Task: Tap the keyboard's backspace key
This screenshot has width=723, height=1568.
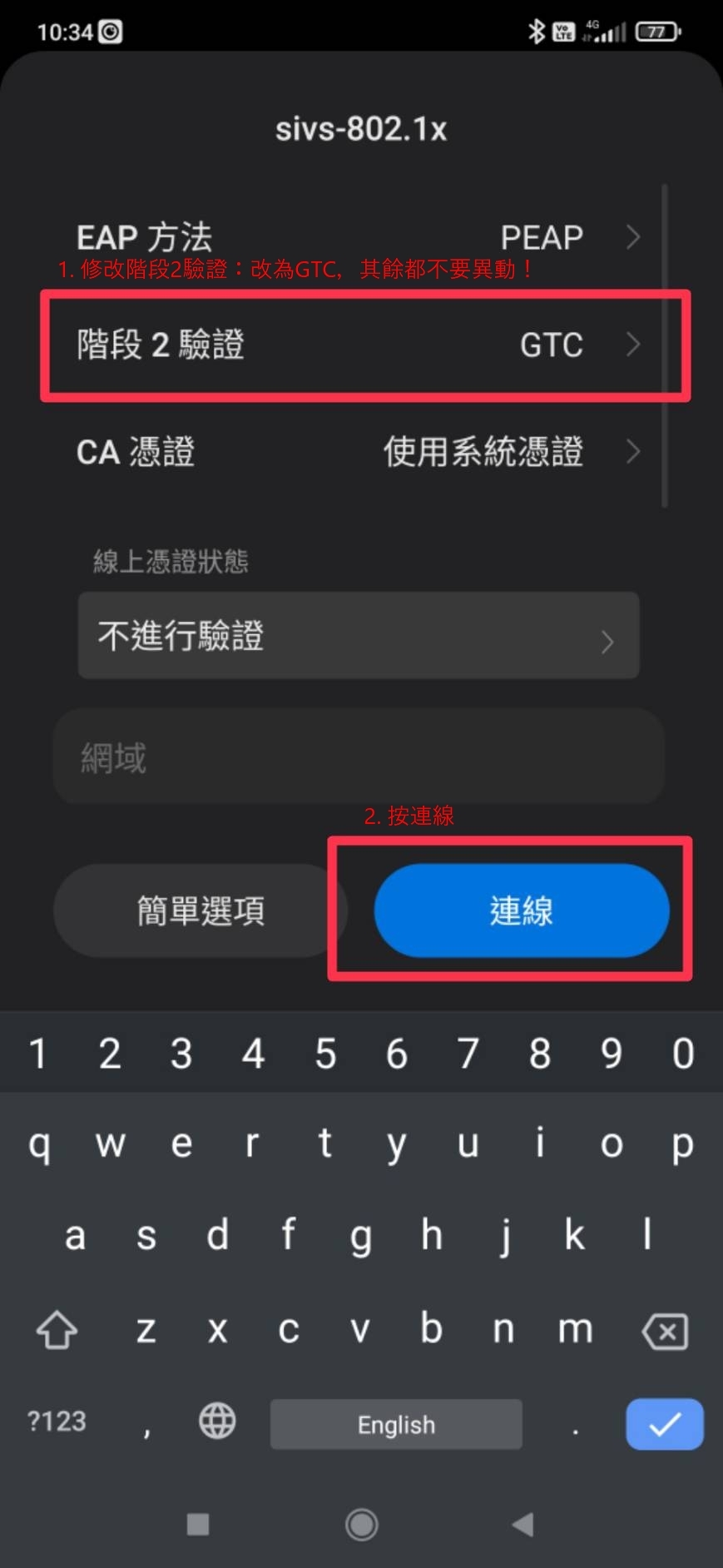Action: tap(665, 1331)
